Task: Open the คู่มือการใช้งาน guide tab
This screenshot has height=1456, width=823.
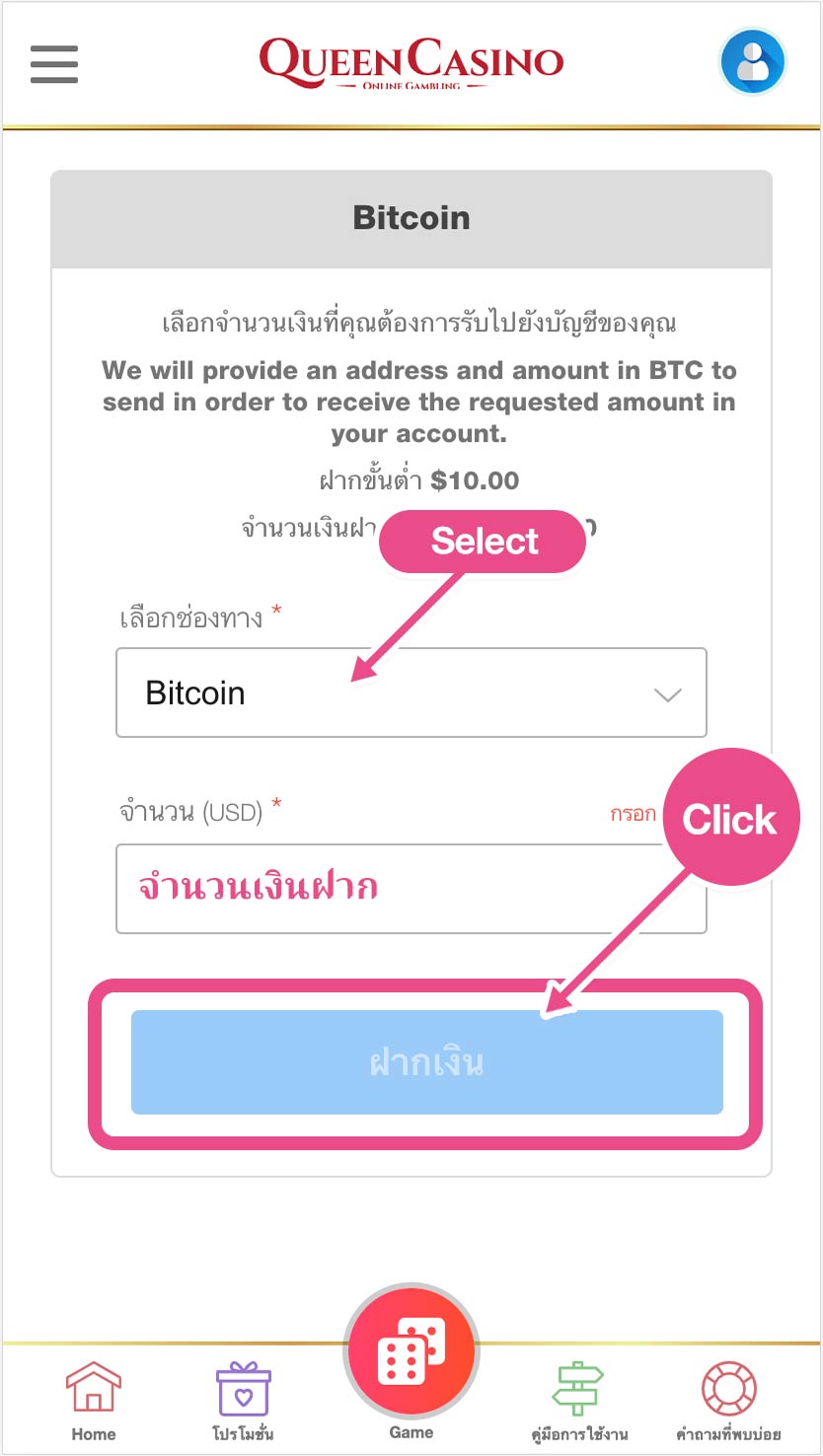Action: [x=579, y=1402]
